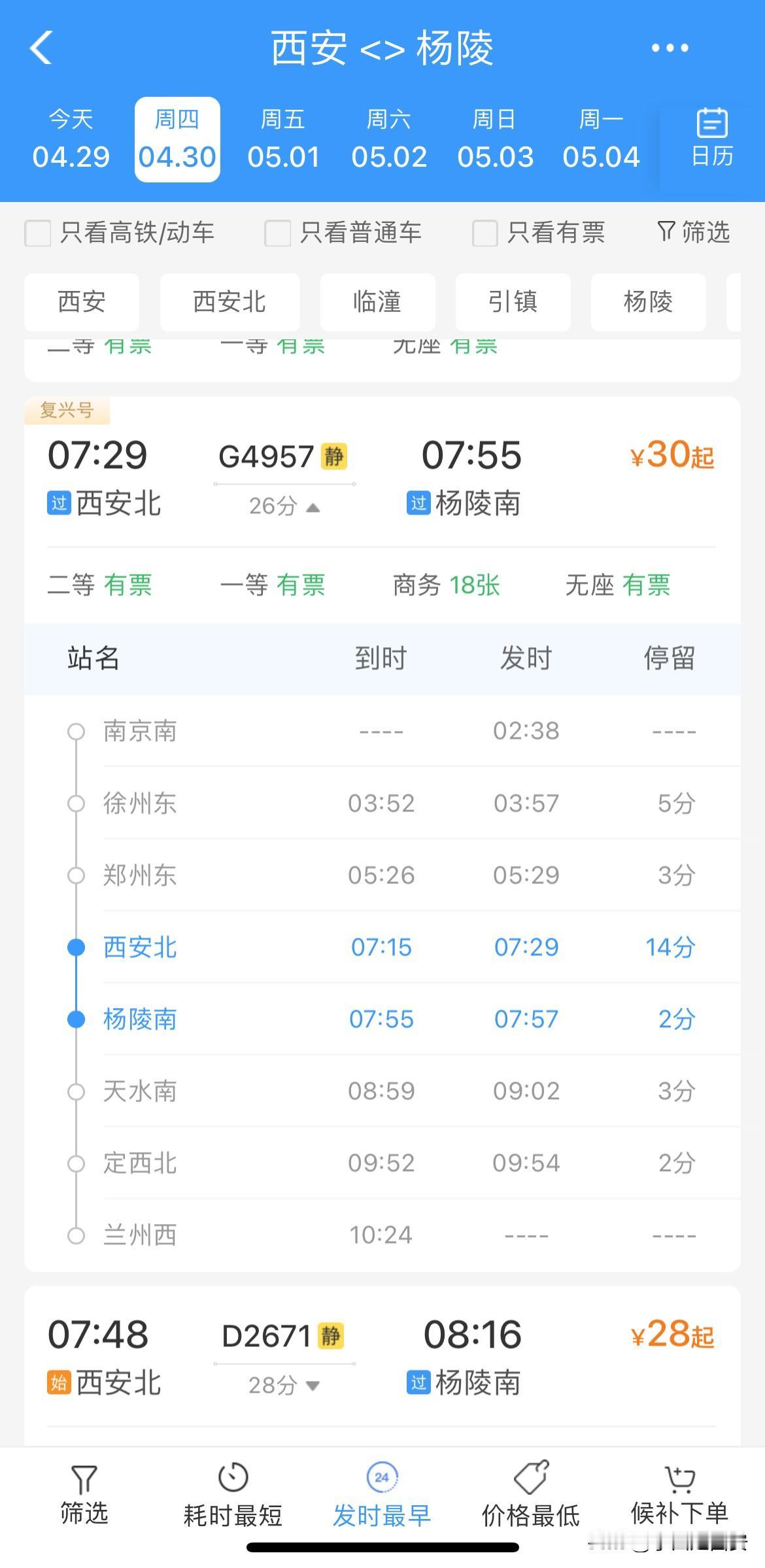
Task: Tap the 静 quiet carriage badge on G4957
Action: (334, 457)
